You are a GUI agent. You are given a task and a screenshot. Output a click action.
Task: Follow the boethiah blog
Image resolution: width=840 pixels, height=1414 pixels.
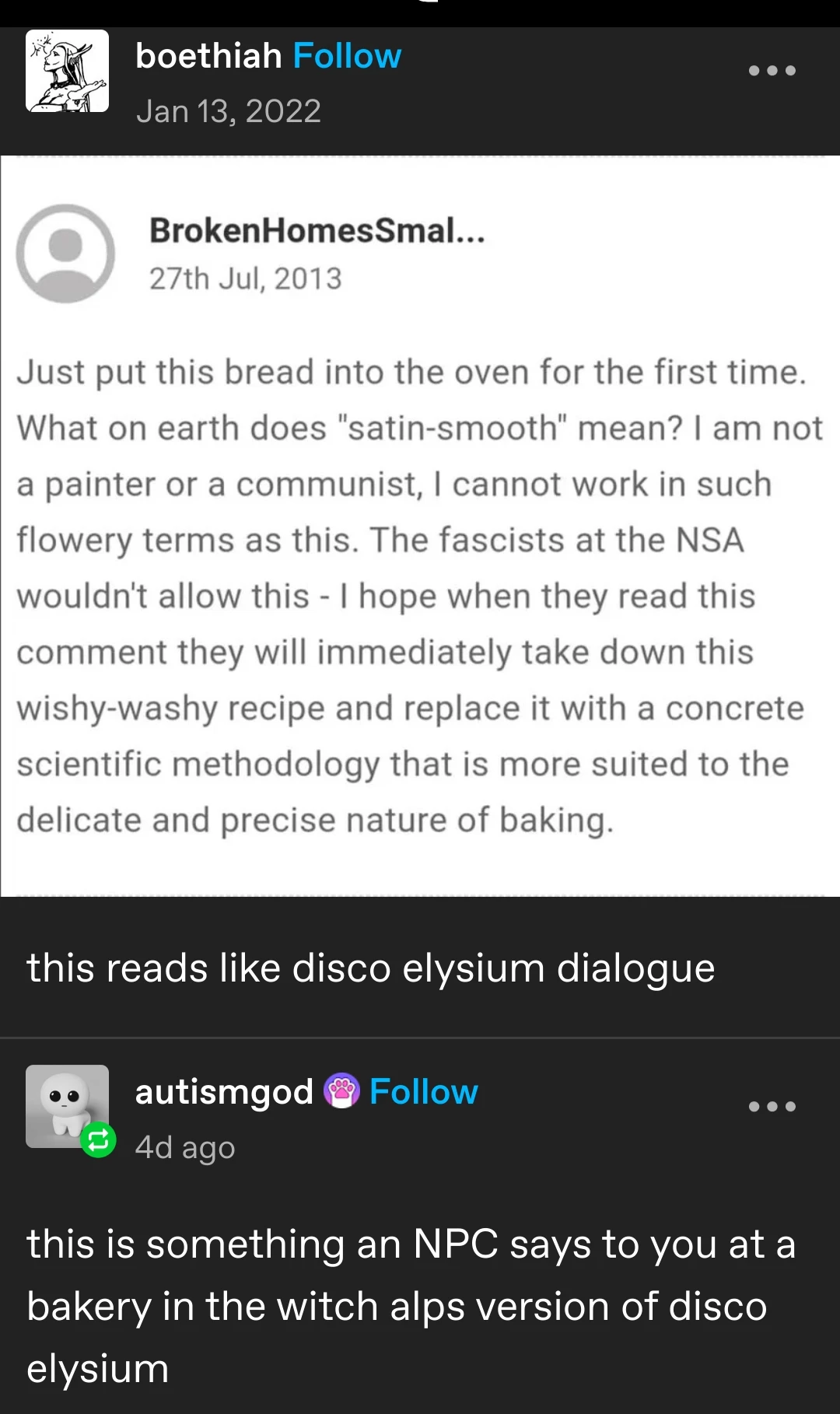pos(347,57)
